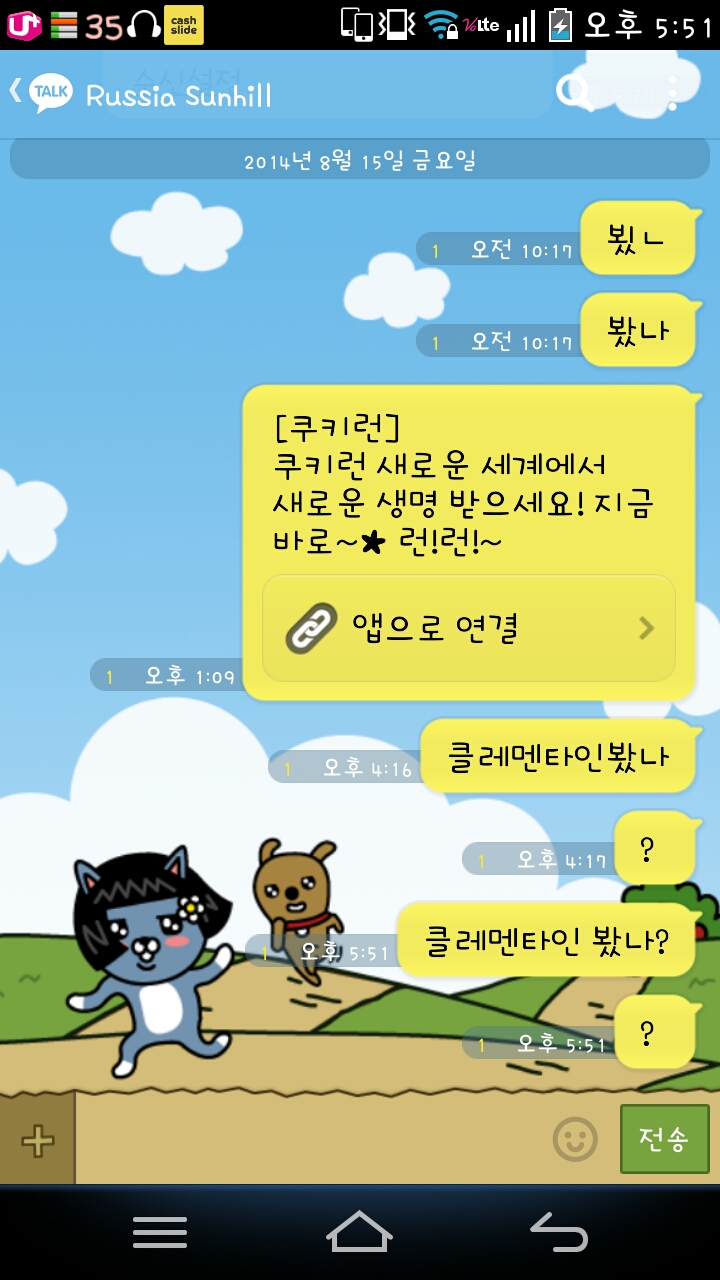Open the emoticon picker
The height and width of the screenshot is (1280, 720).
(x=575, y=1139)
